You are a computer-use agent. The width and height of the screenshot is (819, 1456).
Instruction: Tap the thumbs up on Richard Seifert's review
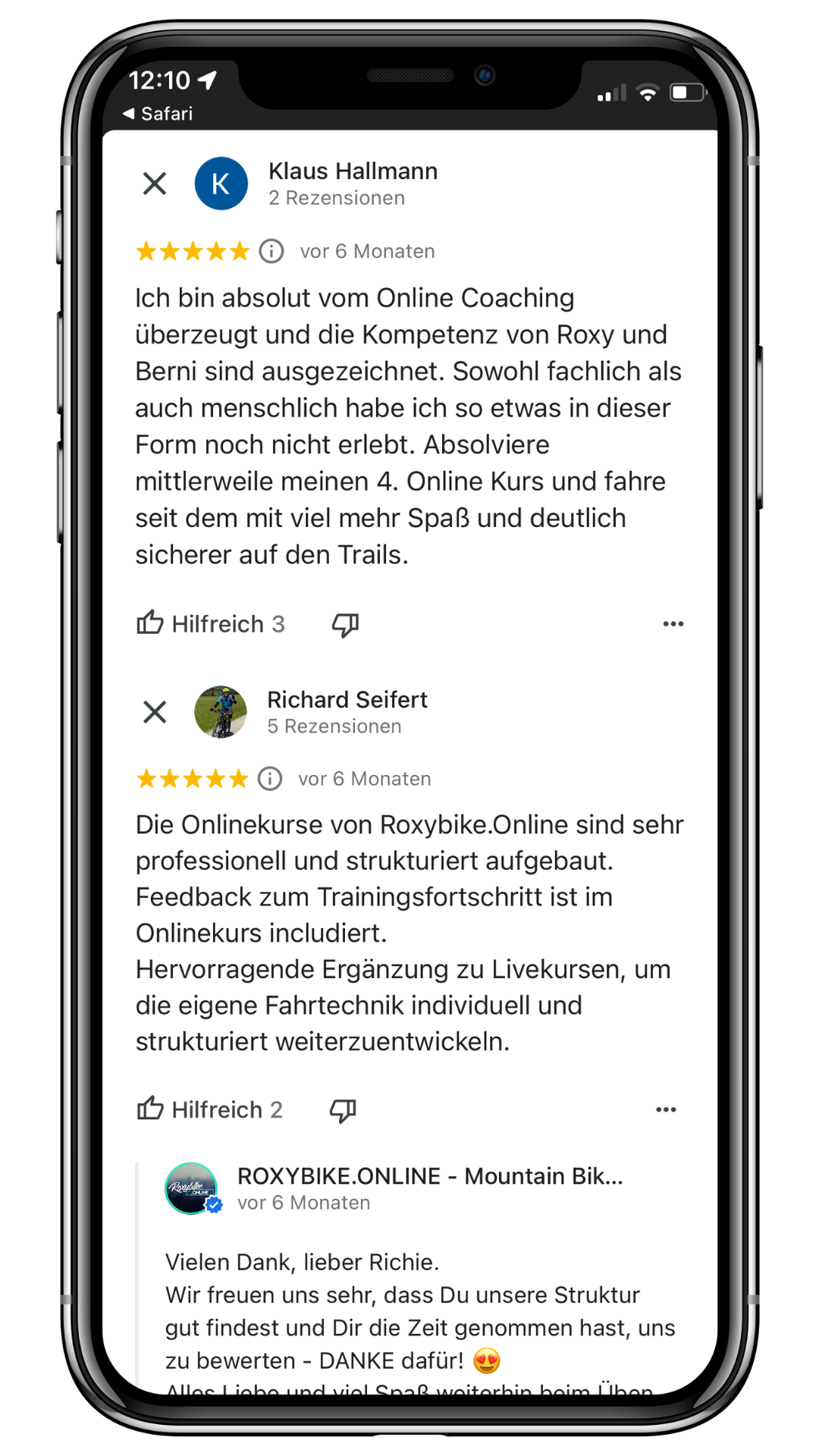(x=149, y=1109)
